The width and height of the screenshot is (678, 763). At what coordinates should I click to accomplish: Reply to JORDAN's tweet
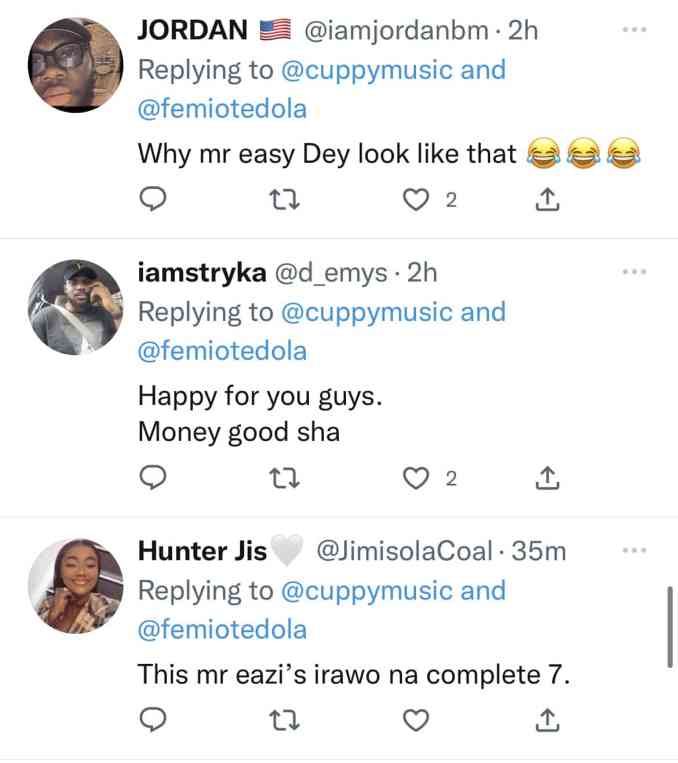150,201
